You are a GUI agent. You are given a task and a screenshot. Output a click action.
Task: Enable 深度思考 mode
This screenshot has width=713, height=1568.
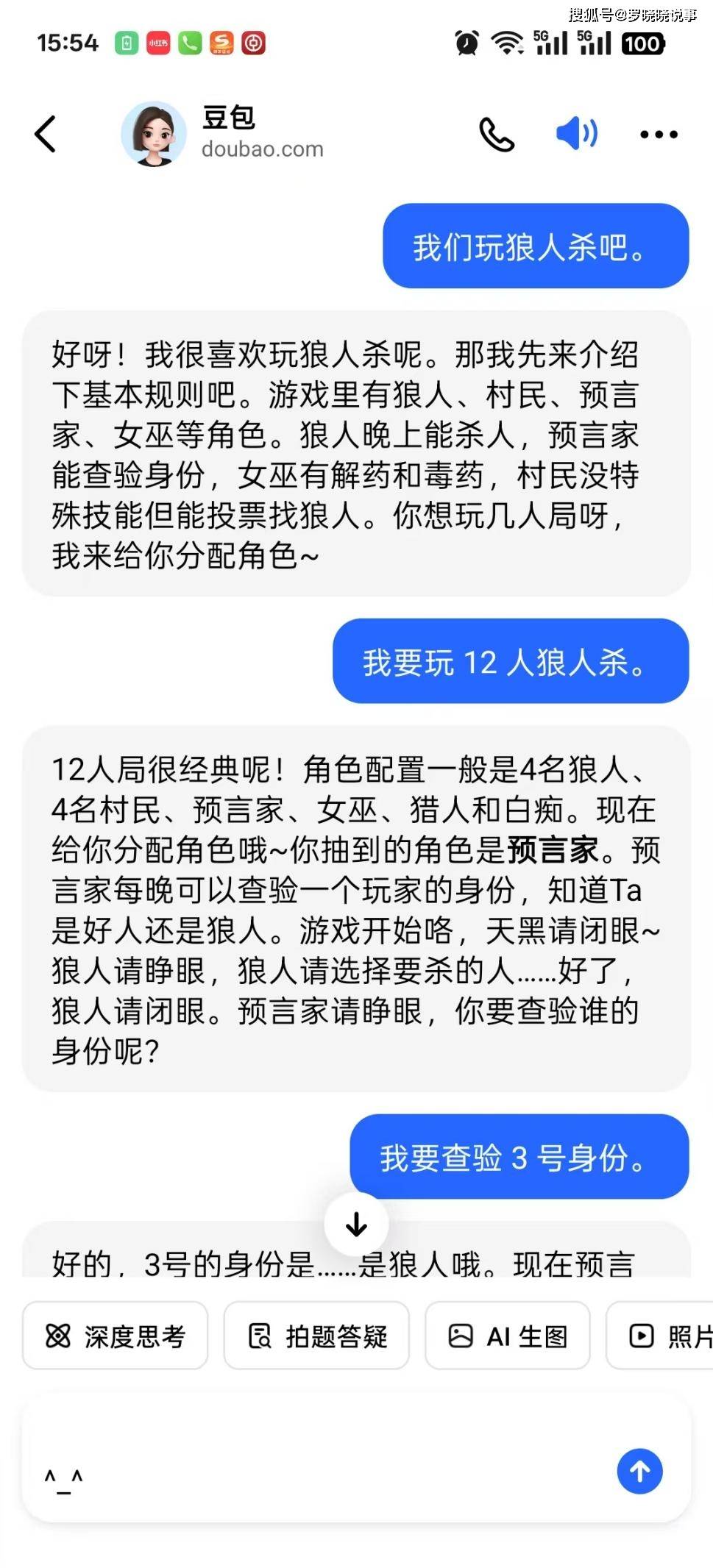point(116,1336)
